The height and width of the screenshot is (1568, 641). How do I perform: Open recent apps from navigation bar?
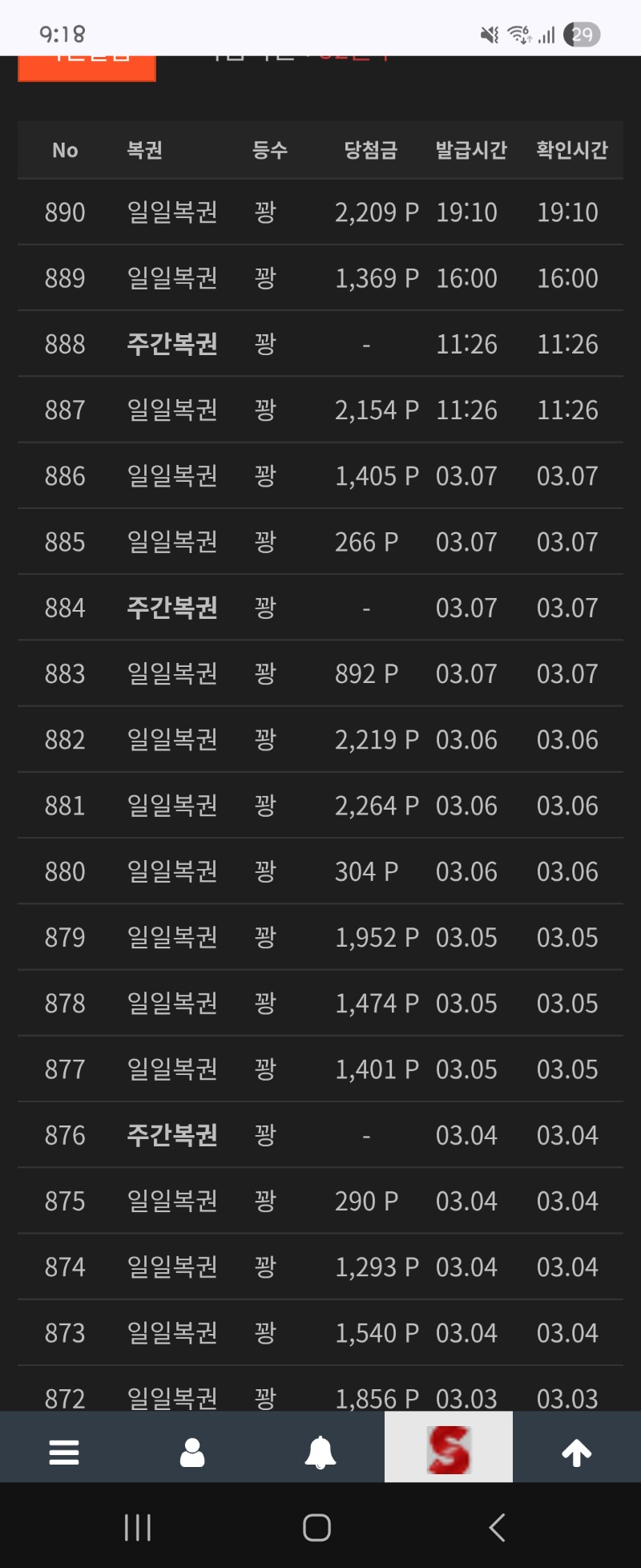138,1527
